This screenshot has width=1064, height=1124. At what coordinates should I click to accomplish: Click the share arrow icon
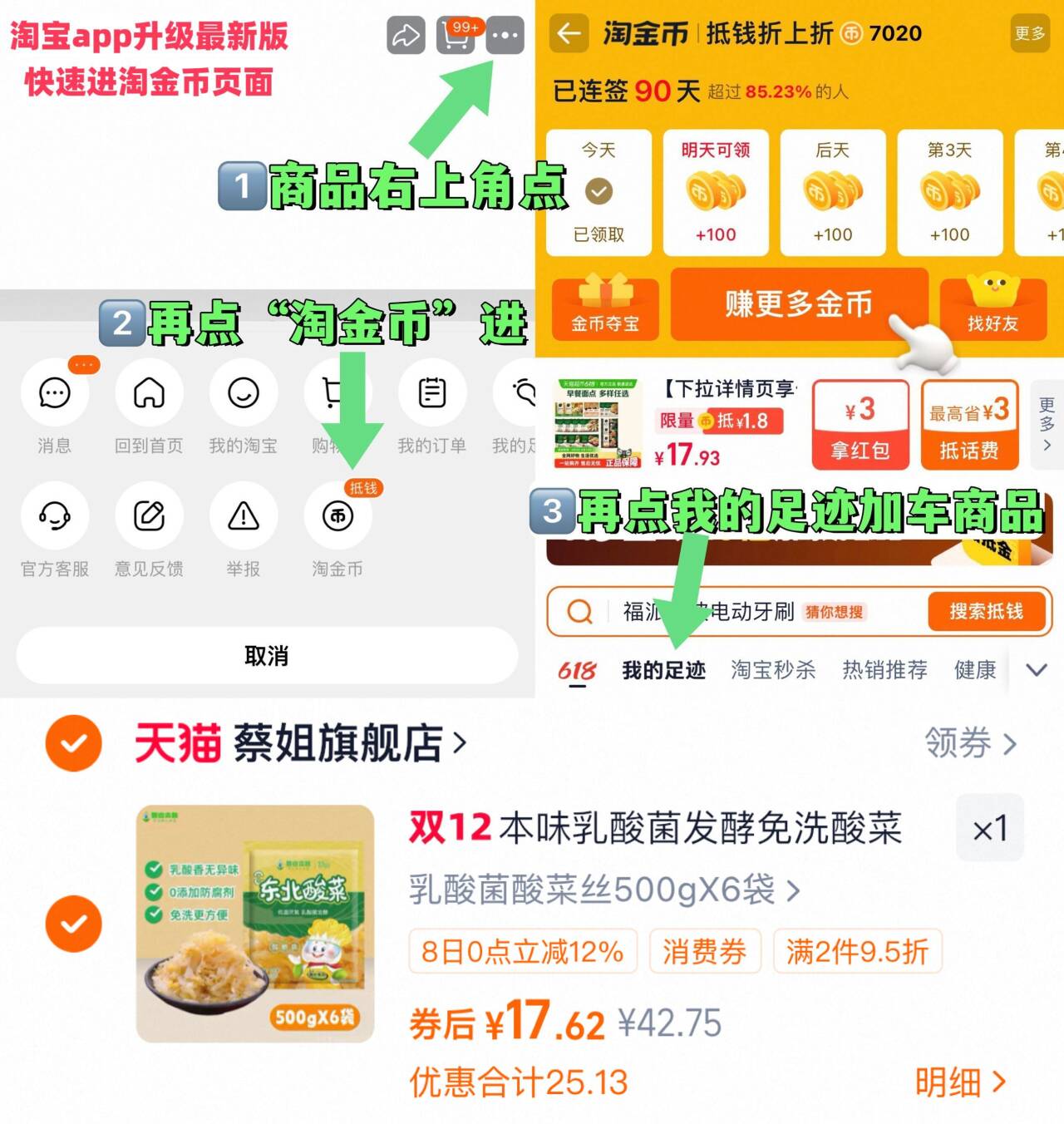pyautogui.click(x=405, y=37)
